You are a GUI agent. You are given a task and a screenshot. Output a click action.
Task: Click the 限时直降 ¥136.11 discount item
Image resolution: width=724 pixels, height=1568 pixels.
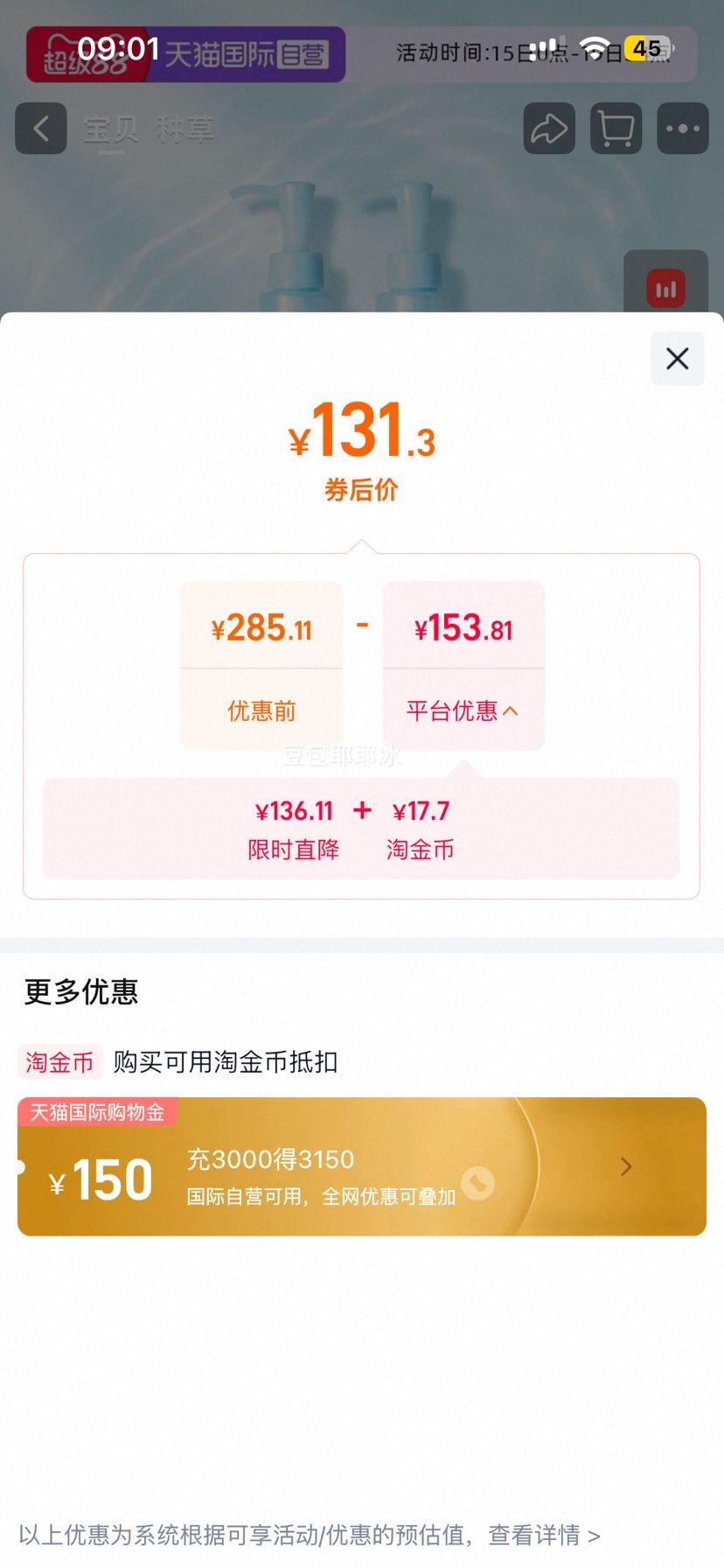click(293, 829)
